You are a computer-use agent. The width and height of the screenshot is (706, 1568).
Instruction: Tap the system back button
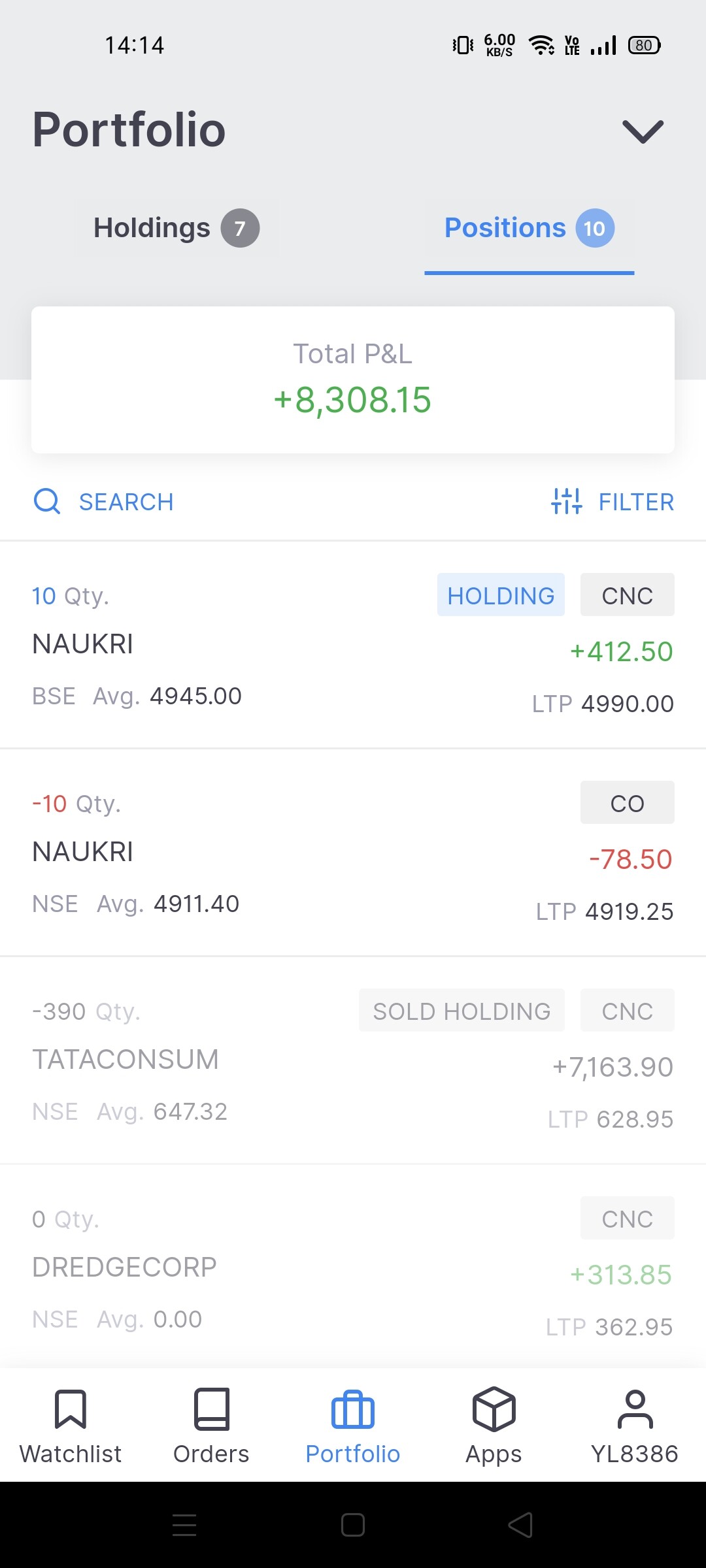(x=521, y=1525)
